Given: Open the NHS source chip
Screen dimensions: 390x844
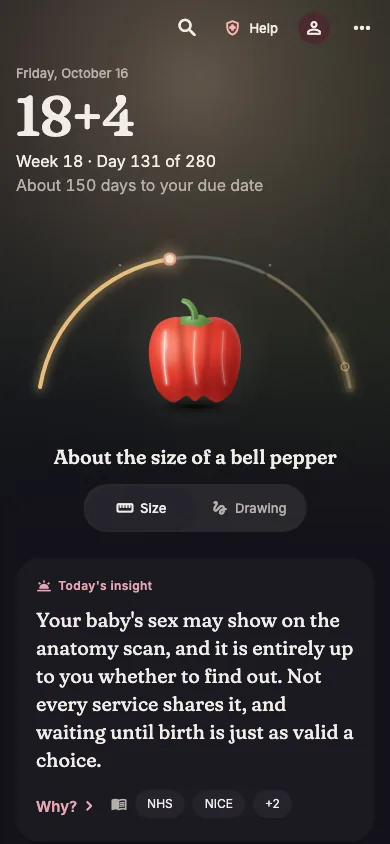Looking at the screenshot, I should point(160,804).
